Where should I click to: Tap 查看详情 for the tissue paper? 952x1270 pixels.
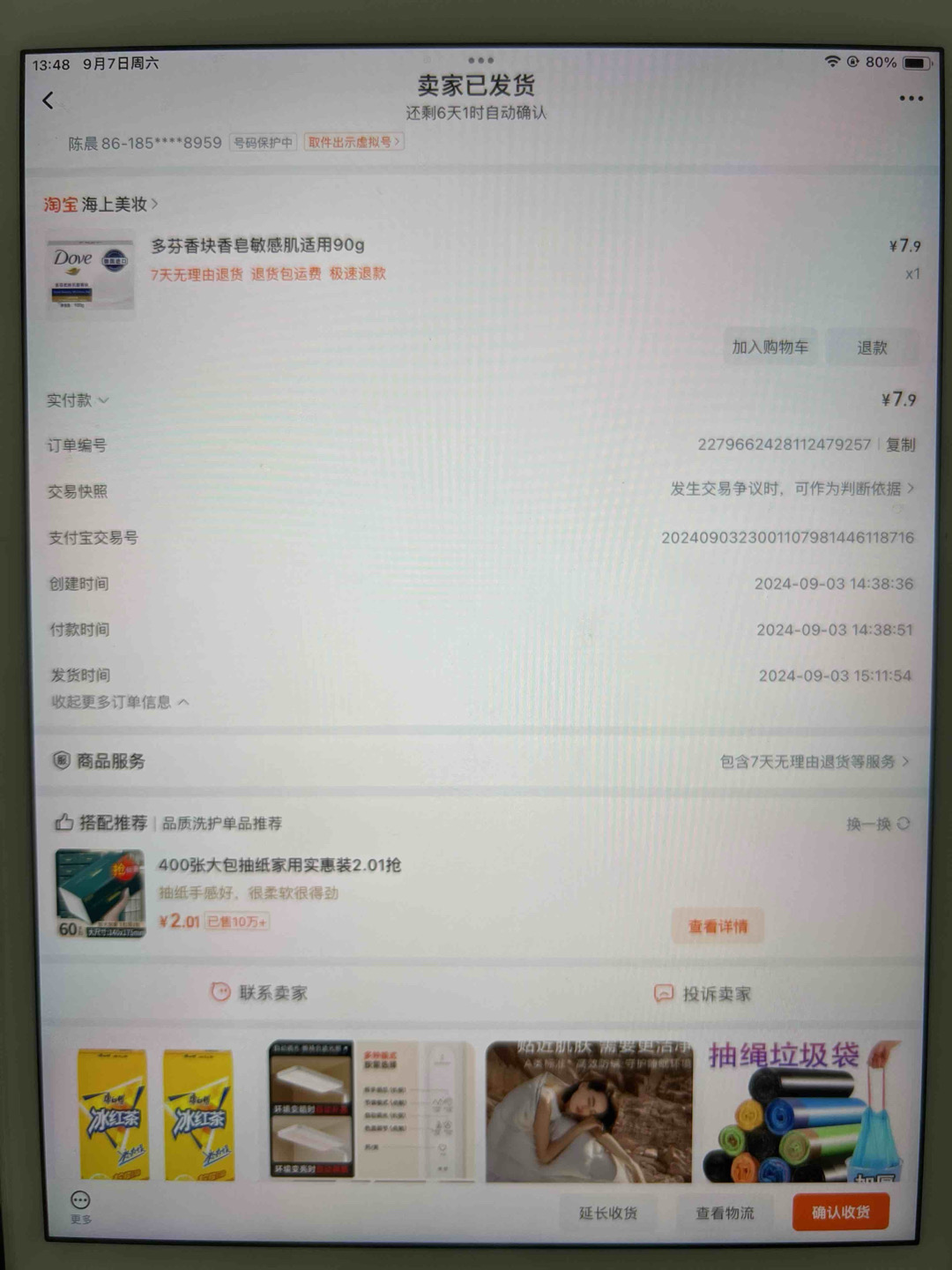pyautogui.click(x=718, y=926)
